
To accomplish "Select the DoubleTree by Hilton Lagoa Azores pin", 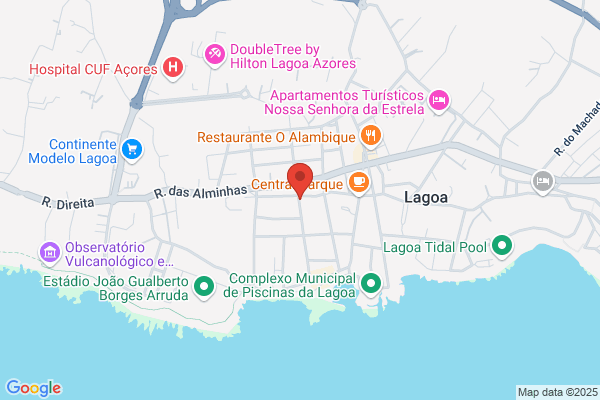I will 215,55.
